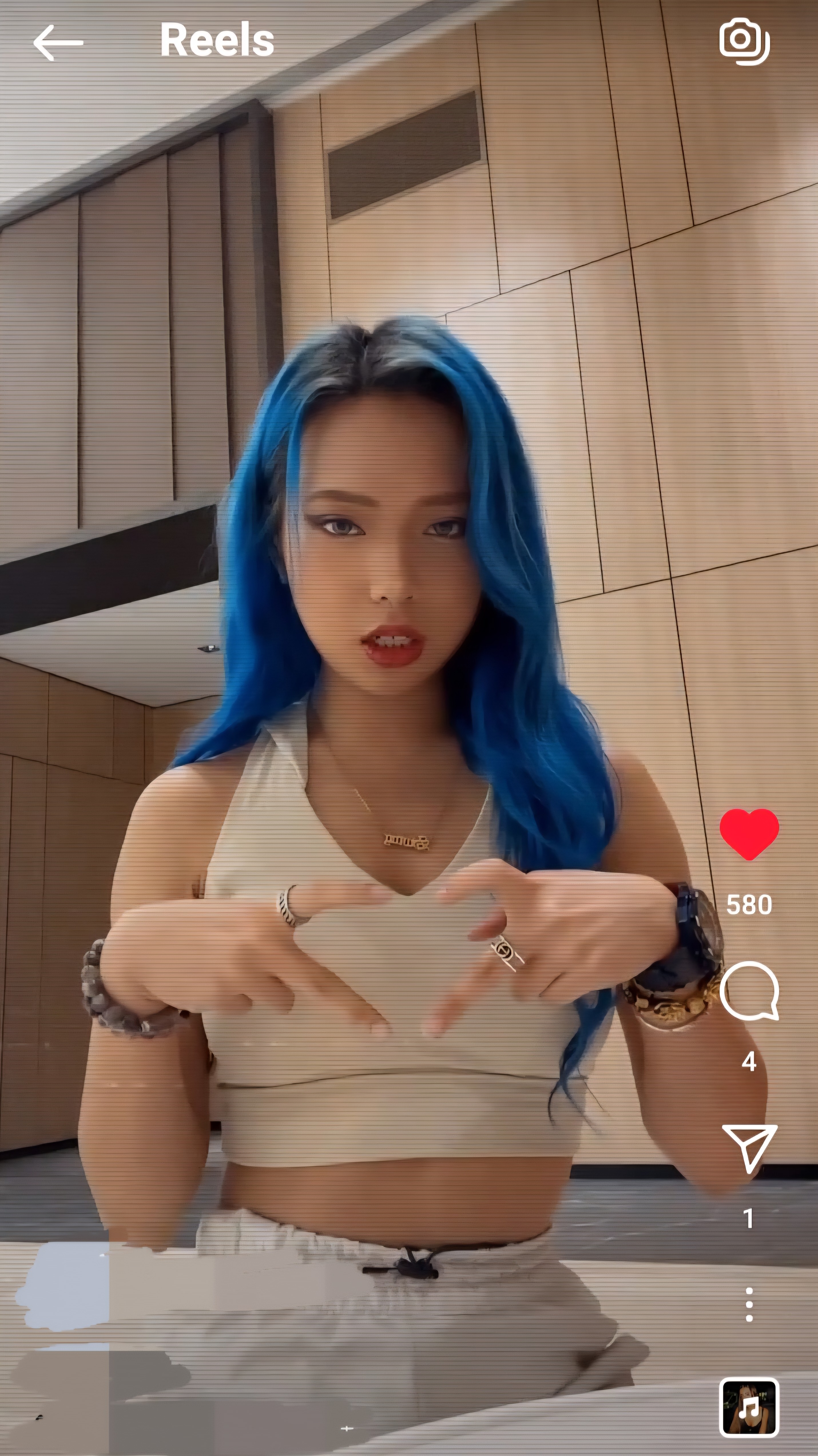Open the reel's audio track thumbnail

[x=749, y=1407]
